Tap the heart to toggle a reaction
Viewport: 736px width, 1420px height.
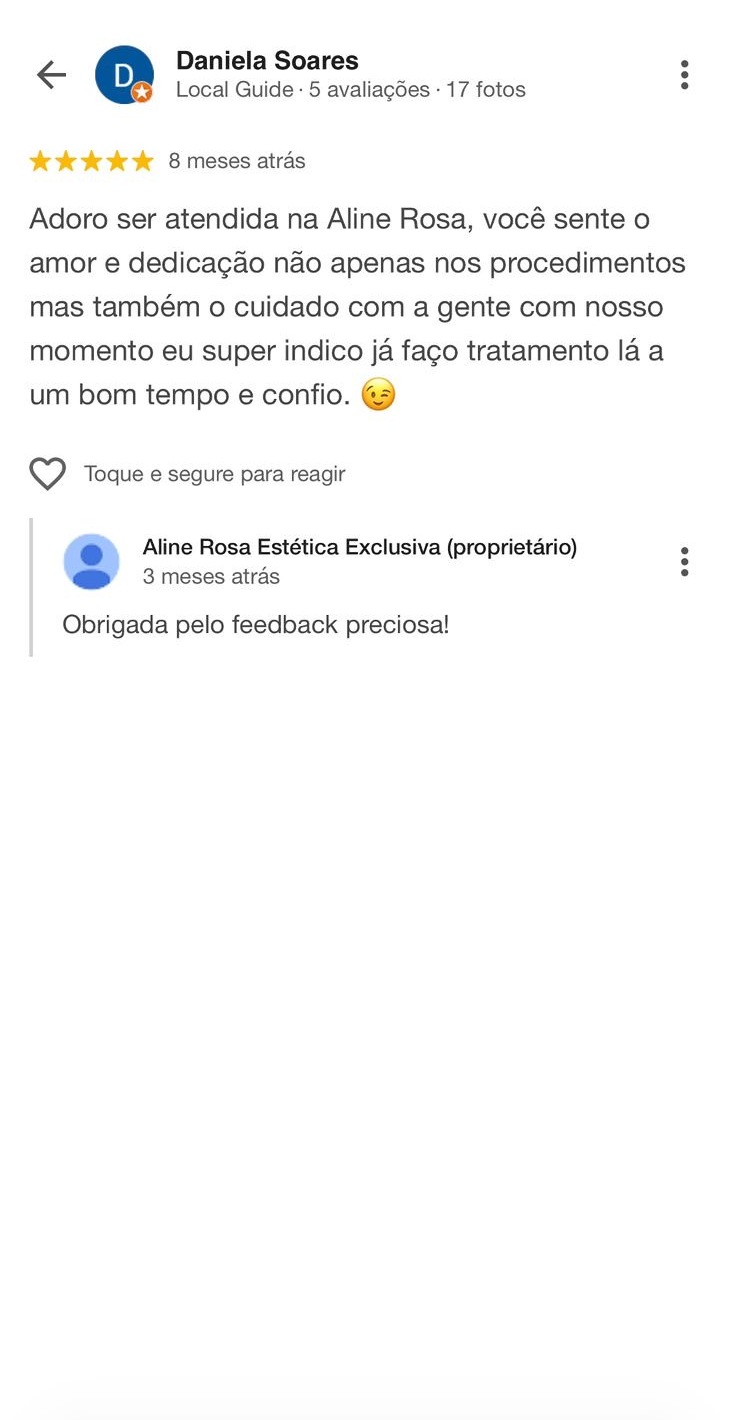[47, 473]
